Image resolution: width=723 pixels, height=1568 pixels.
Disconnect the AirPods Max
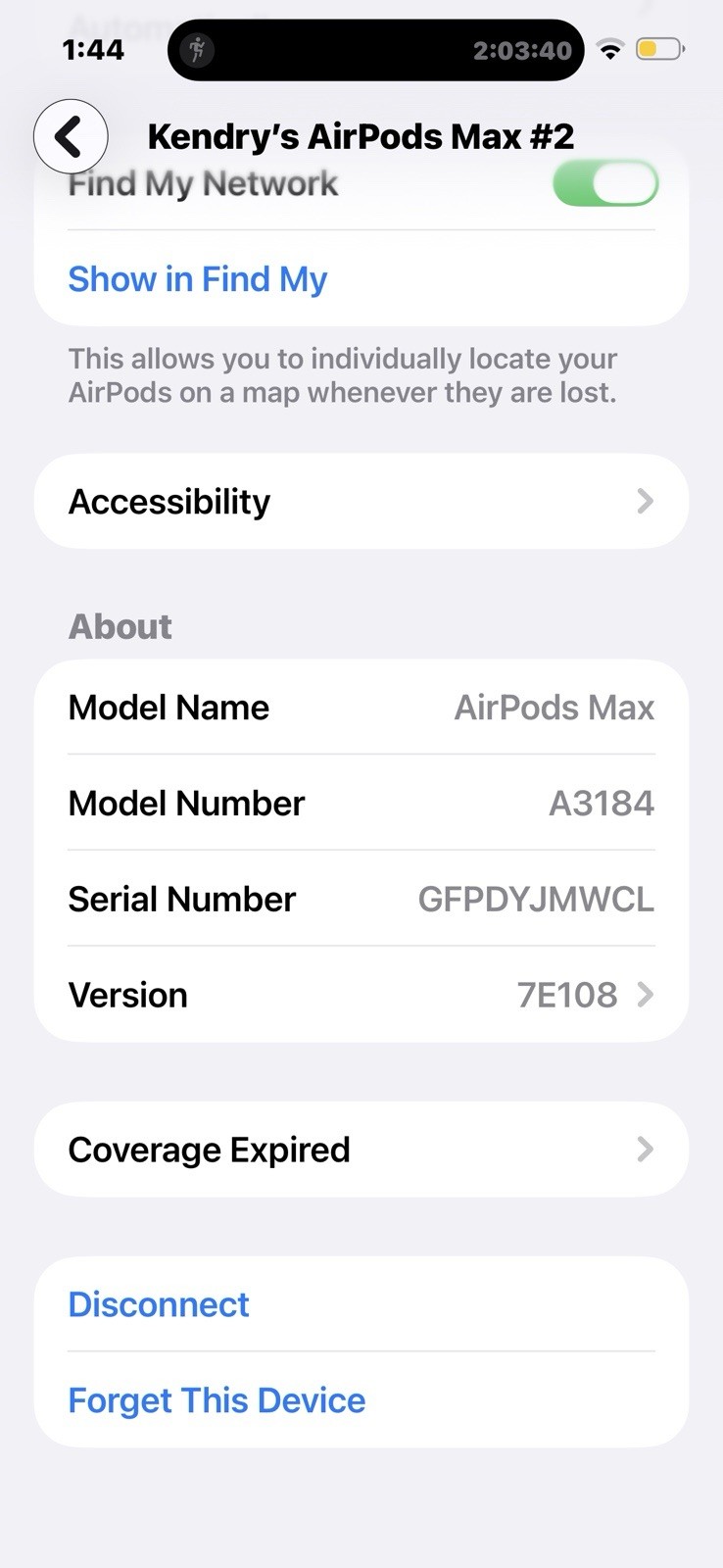tap(160, 1304)
